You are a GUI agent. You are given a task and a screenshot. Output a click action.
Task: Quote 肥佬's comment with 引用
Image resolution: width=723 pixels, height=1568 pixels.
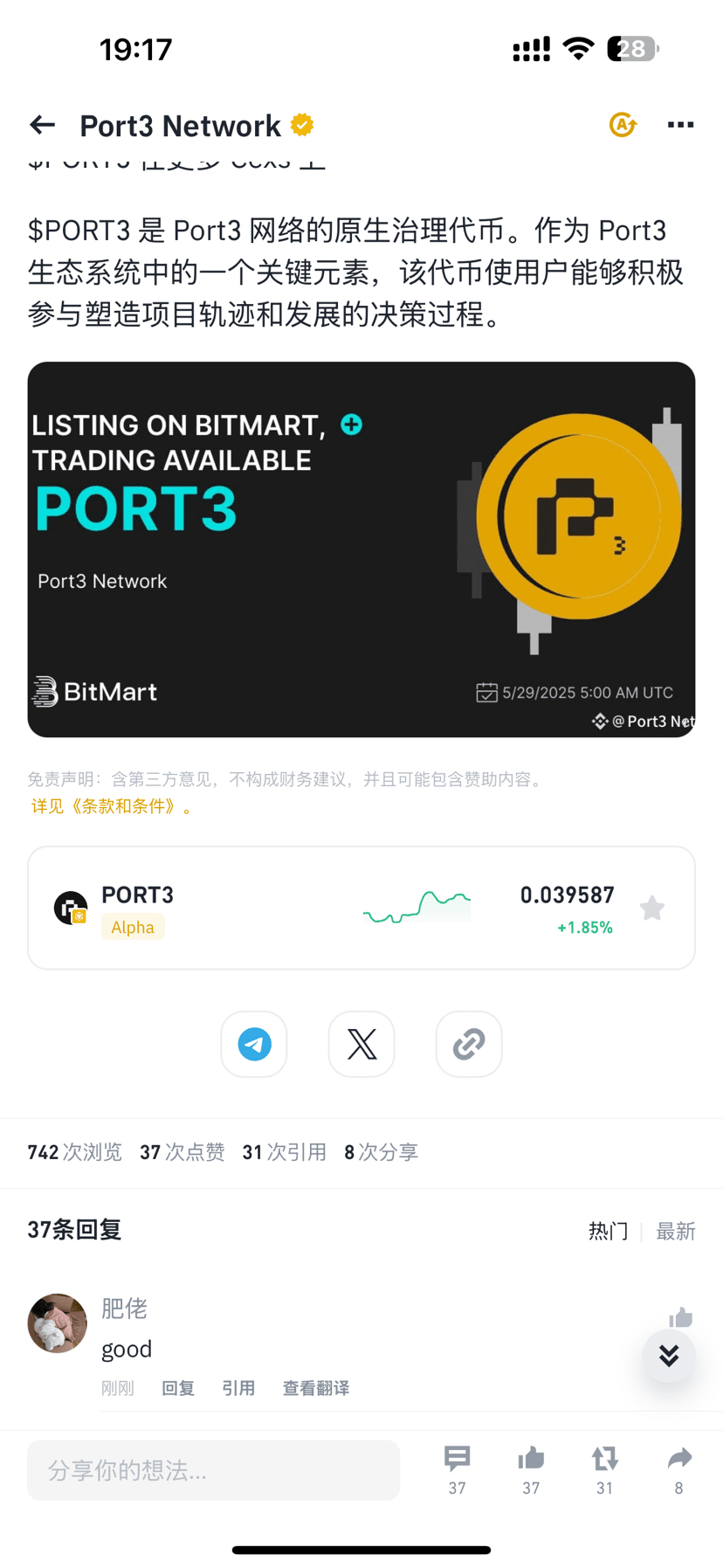click(x=238, y=1388)
